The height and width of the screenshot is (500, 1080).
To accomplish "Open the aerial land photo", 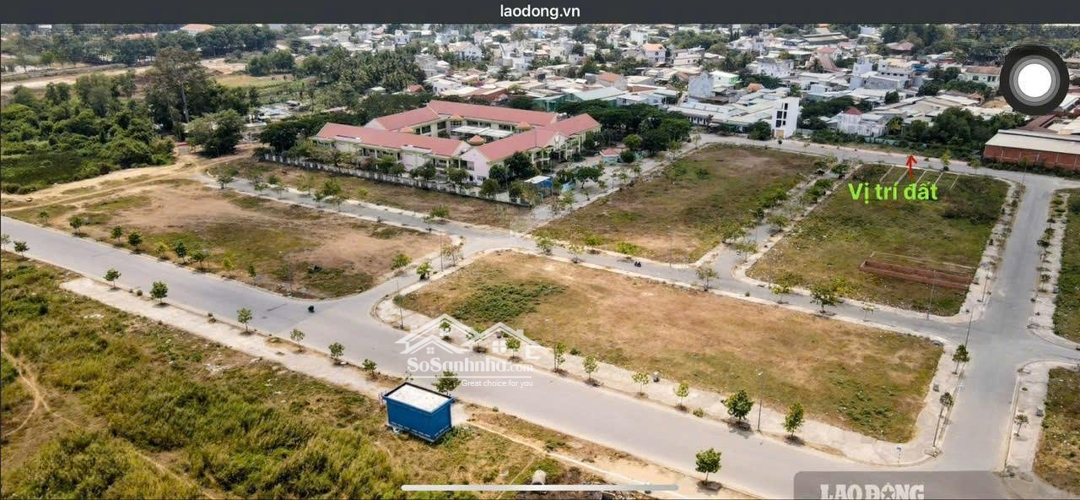I will (540, 260).
